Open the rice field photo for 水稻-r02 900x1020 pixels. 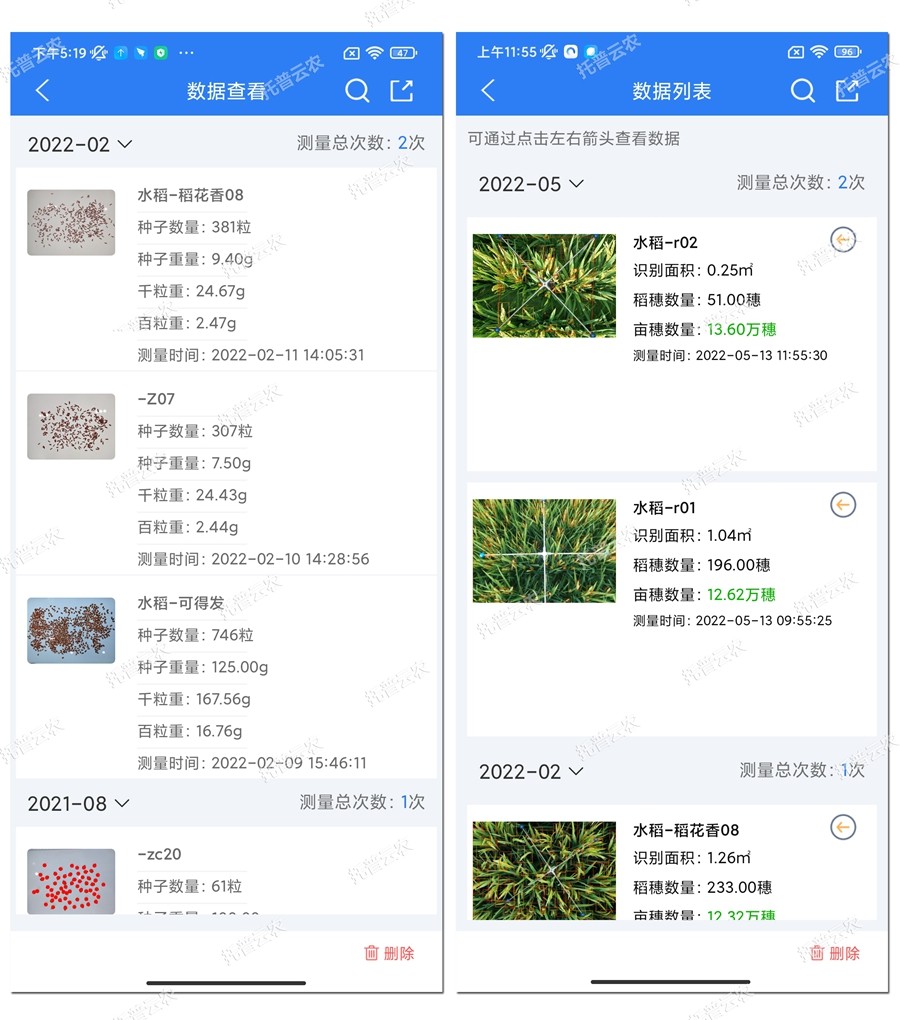pyautogui.click(x=544, y=285)
